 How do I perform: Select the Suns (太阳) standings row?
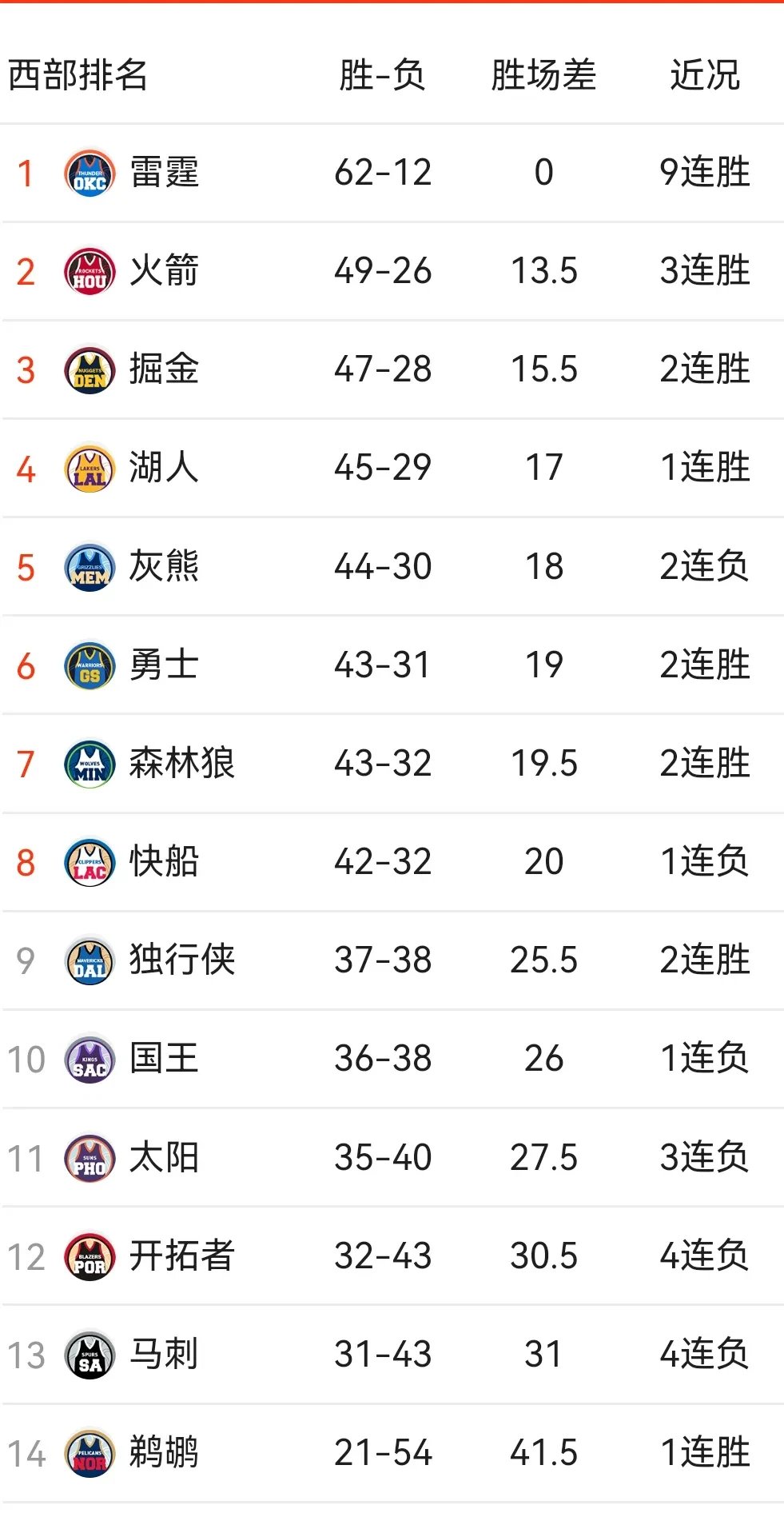coord(164,1157)
